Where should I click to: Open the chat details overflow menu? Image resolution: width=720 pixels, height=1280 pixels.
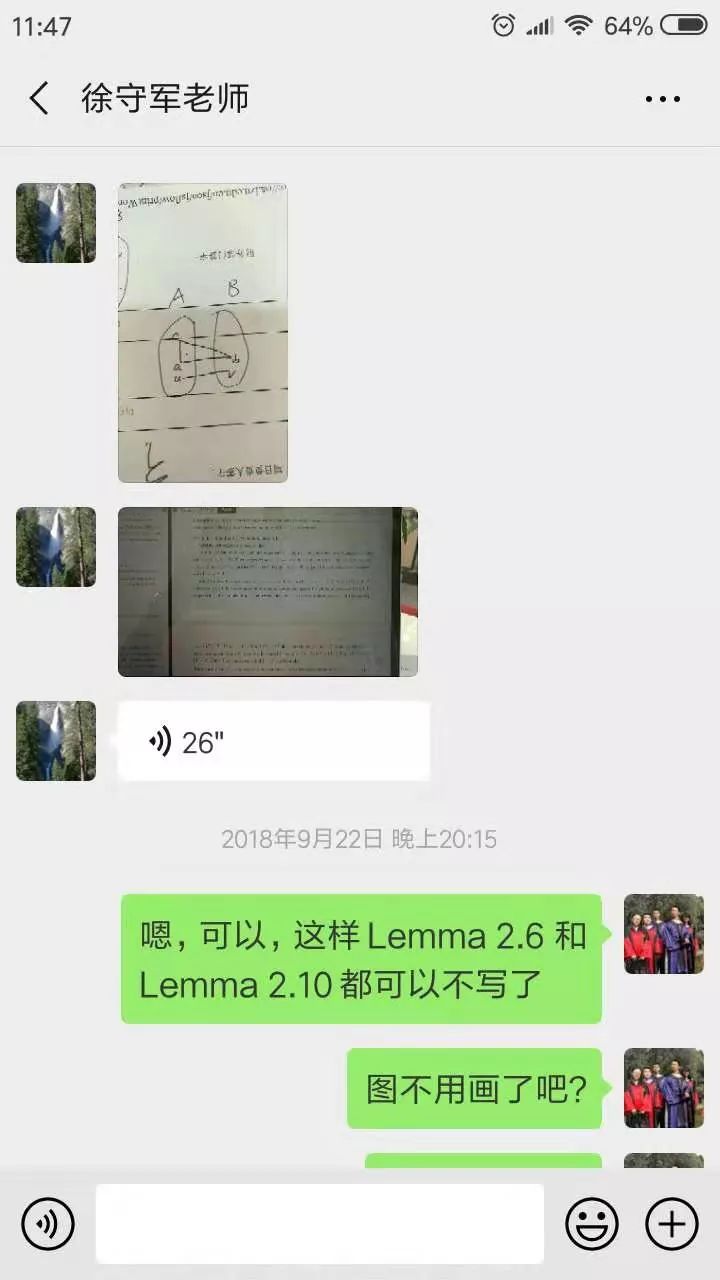(662, 99)
